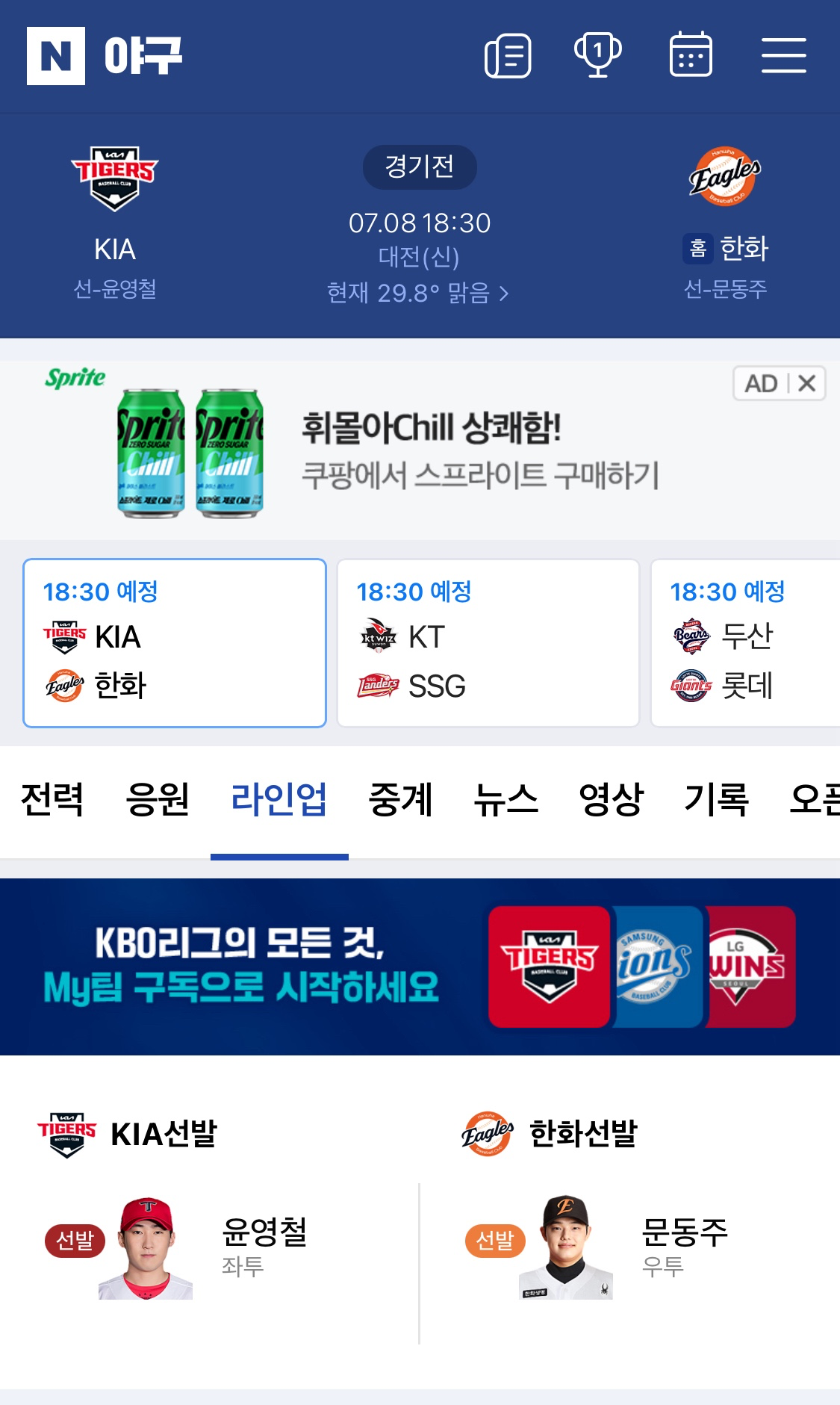Switch to the 뉴스 tab
Viewport: 840px width, 1405px height.
[x=505, y=800]
